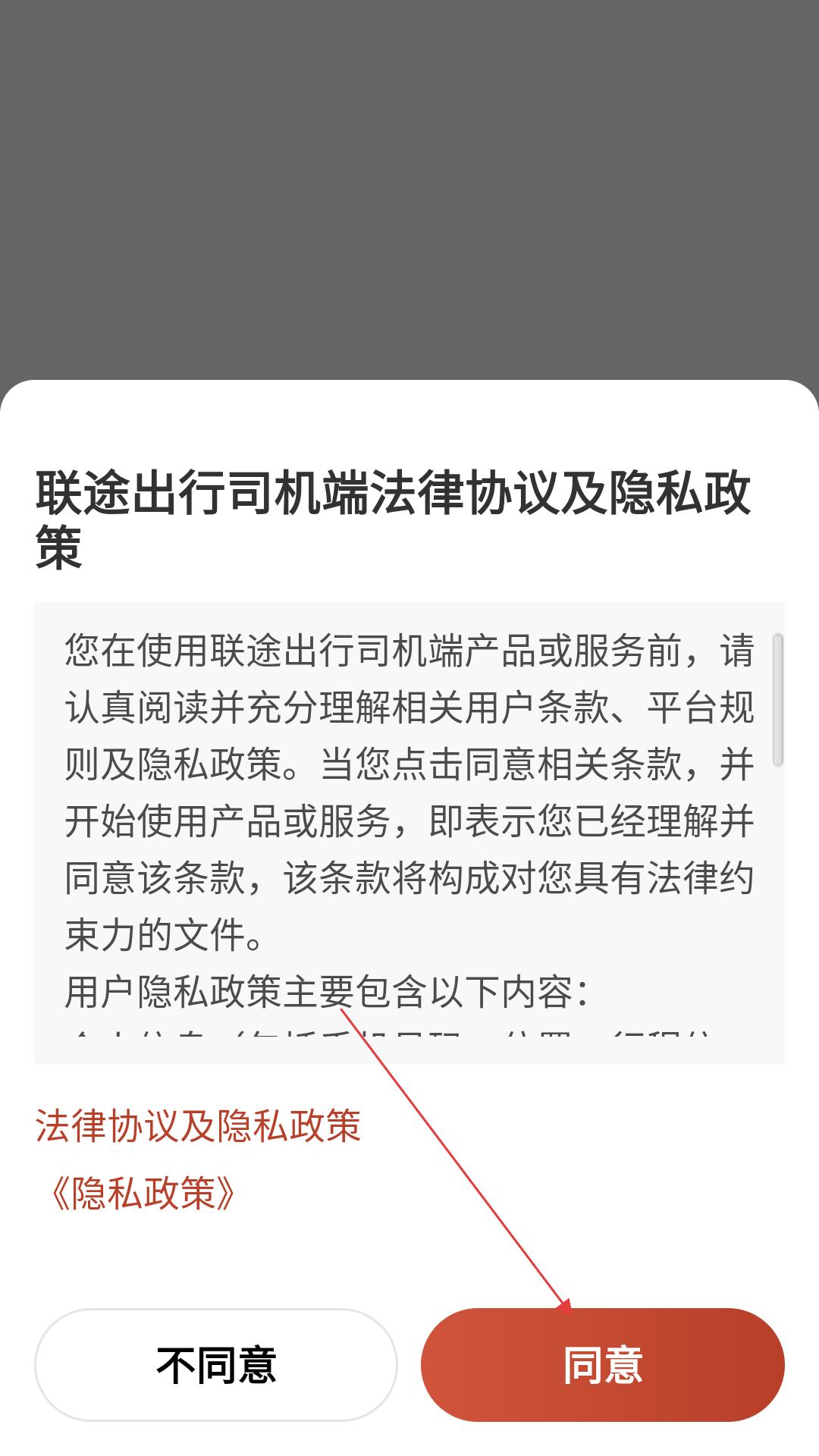
Task: Tap the 同意 button to agree
Action: coord(603,1364)
